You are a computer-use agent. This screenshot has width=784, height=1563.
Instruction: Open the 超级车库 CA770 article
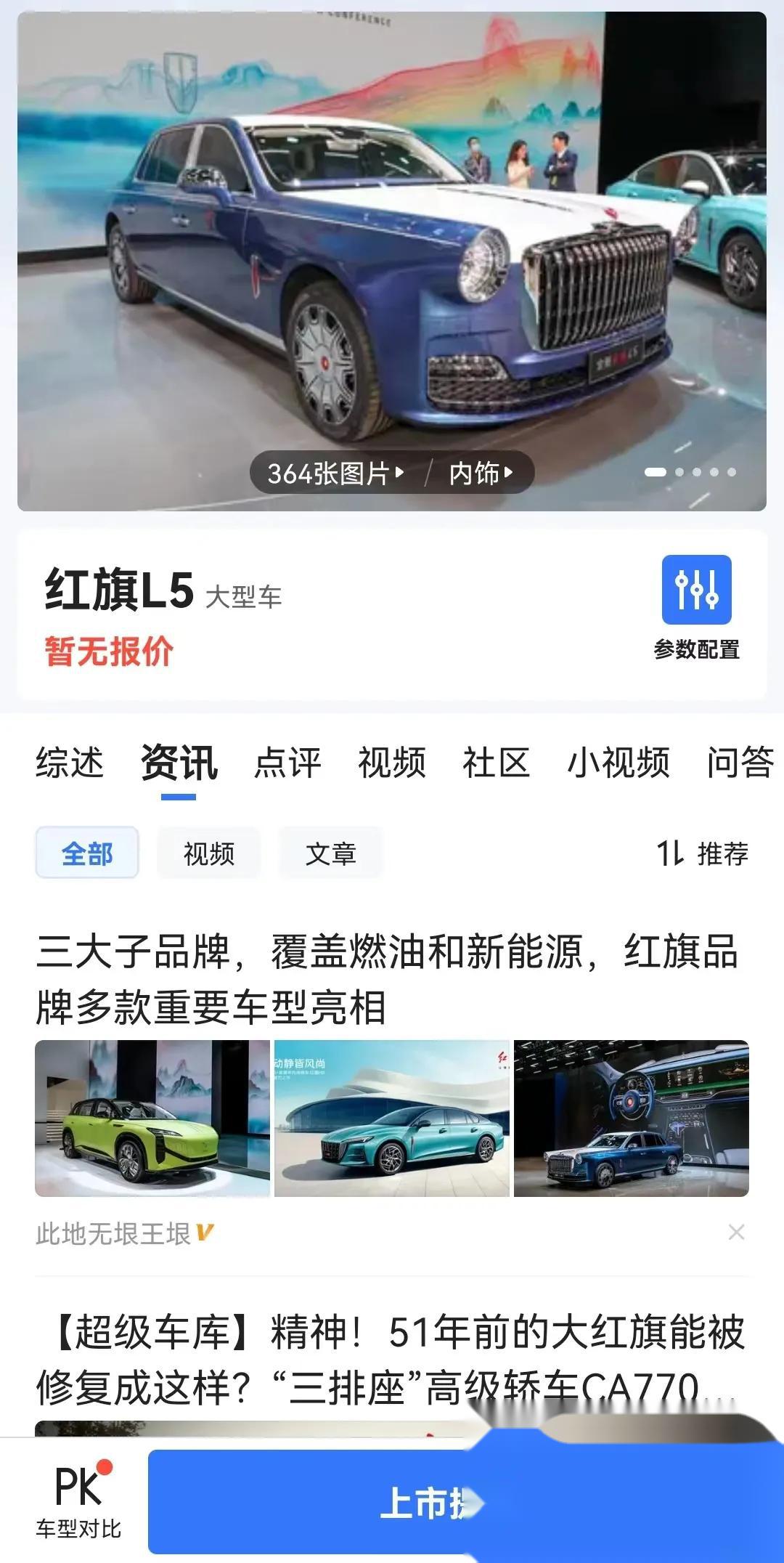coord(391,1360)
